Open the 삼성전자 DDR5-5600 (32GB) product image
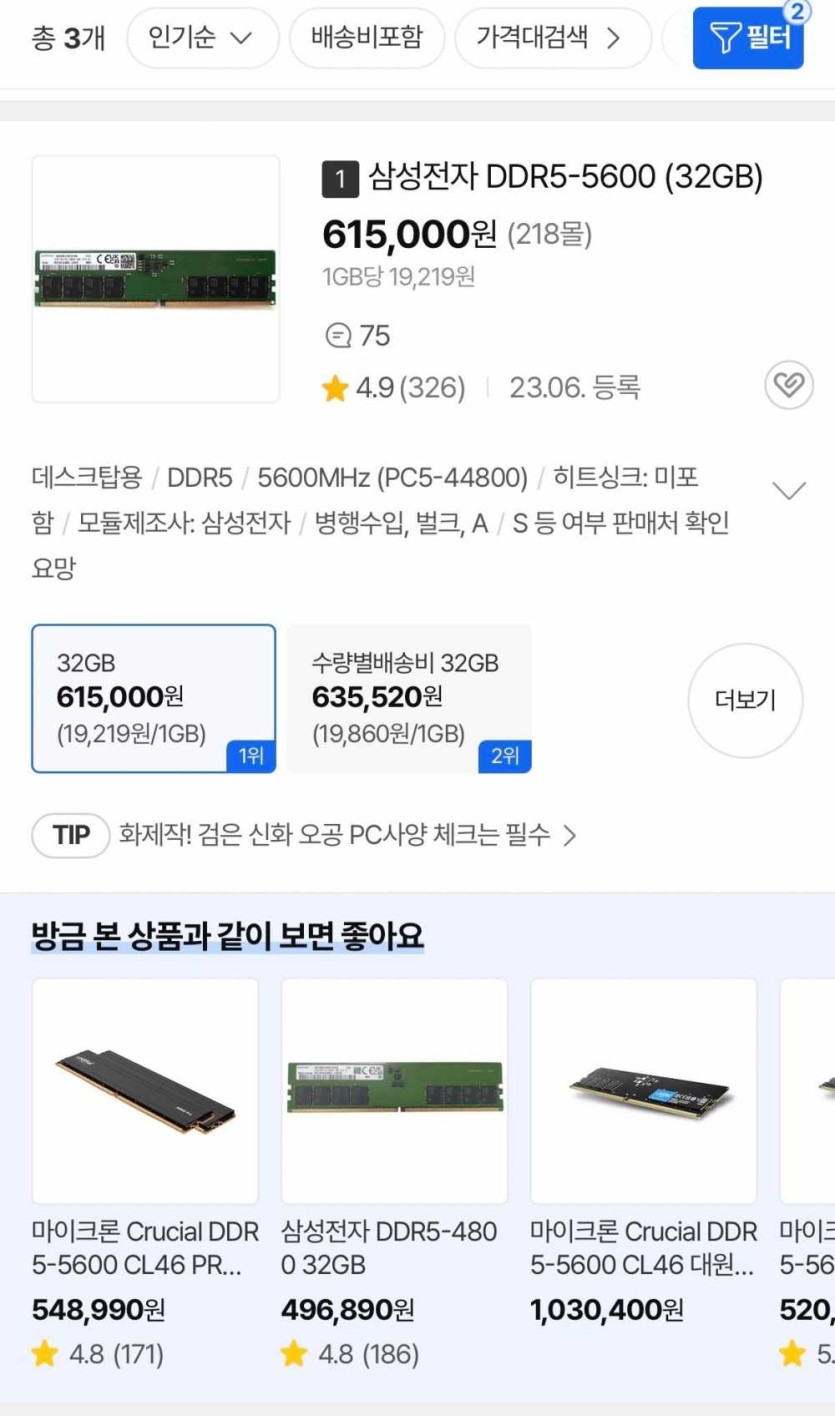Viewport: 835px width, 1416px height. [x=156, y=279]
